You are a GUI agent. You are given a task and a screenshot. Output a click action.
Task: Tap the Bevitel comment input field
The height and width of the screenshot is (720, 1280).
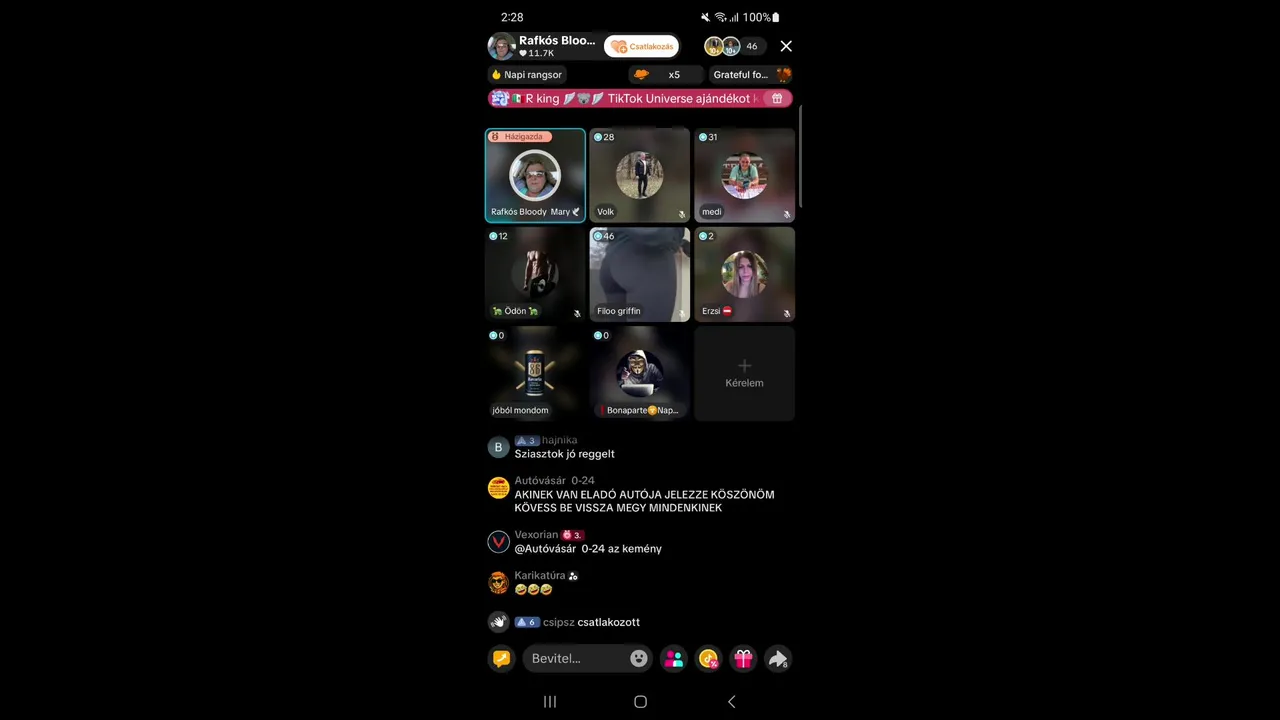[576, 658]
